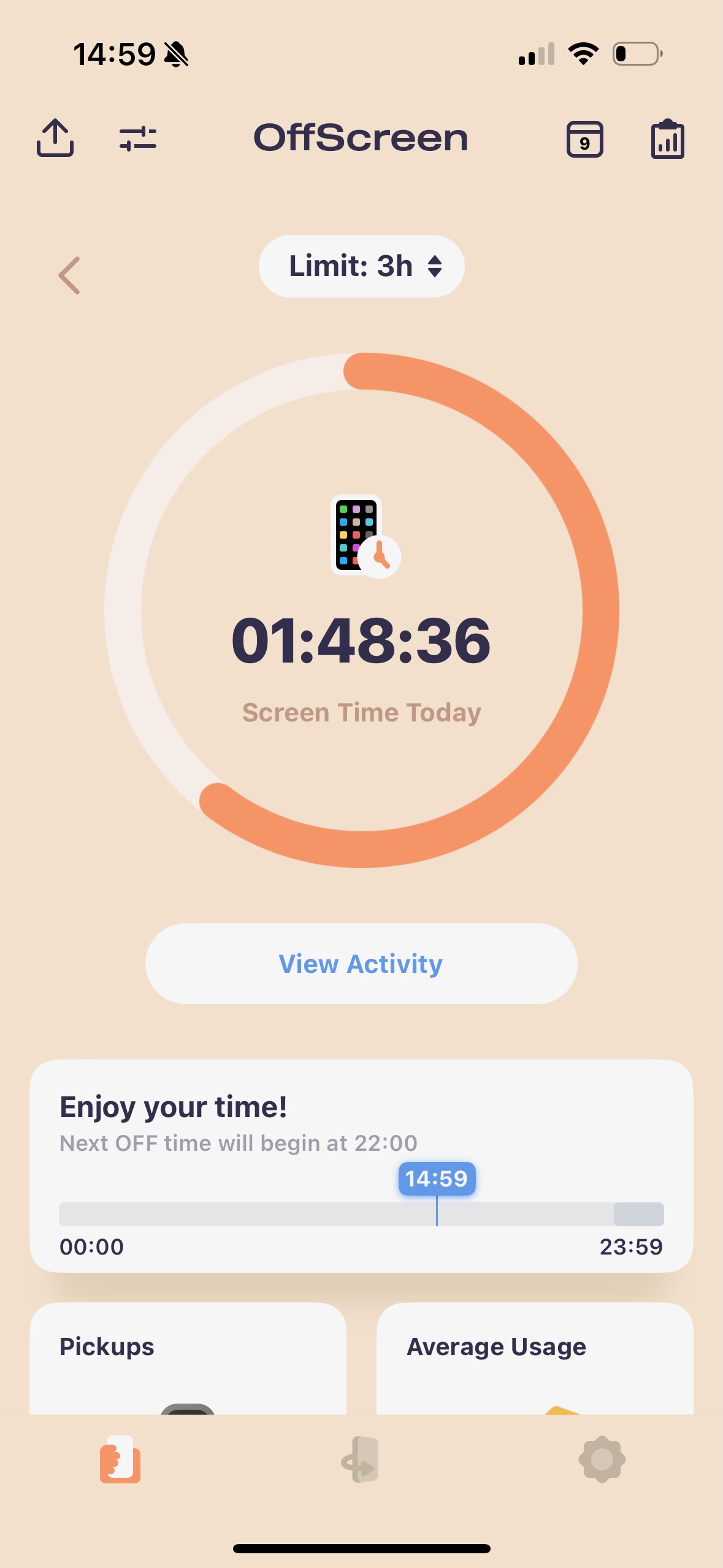The height and width of the screenshot is (1568, 723).
Task: Change the Limit: 3h selector
Action: [x=361, y=266]
